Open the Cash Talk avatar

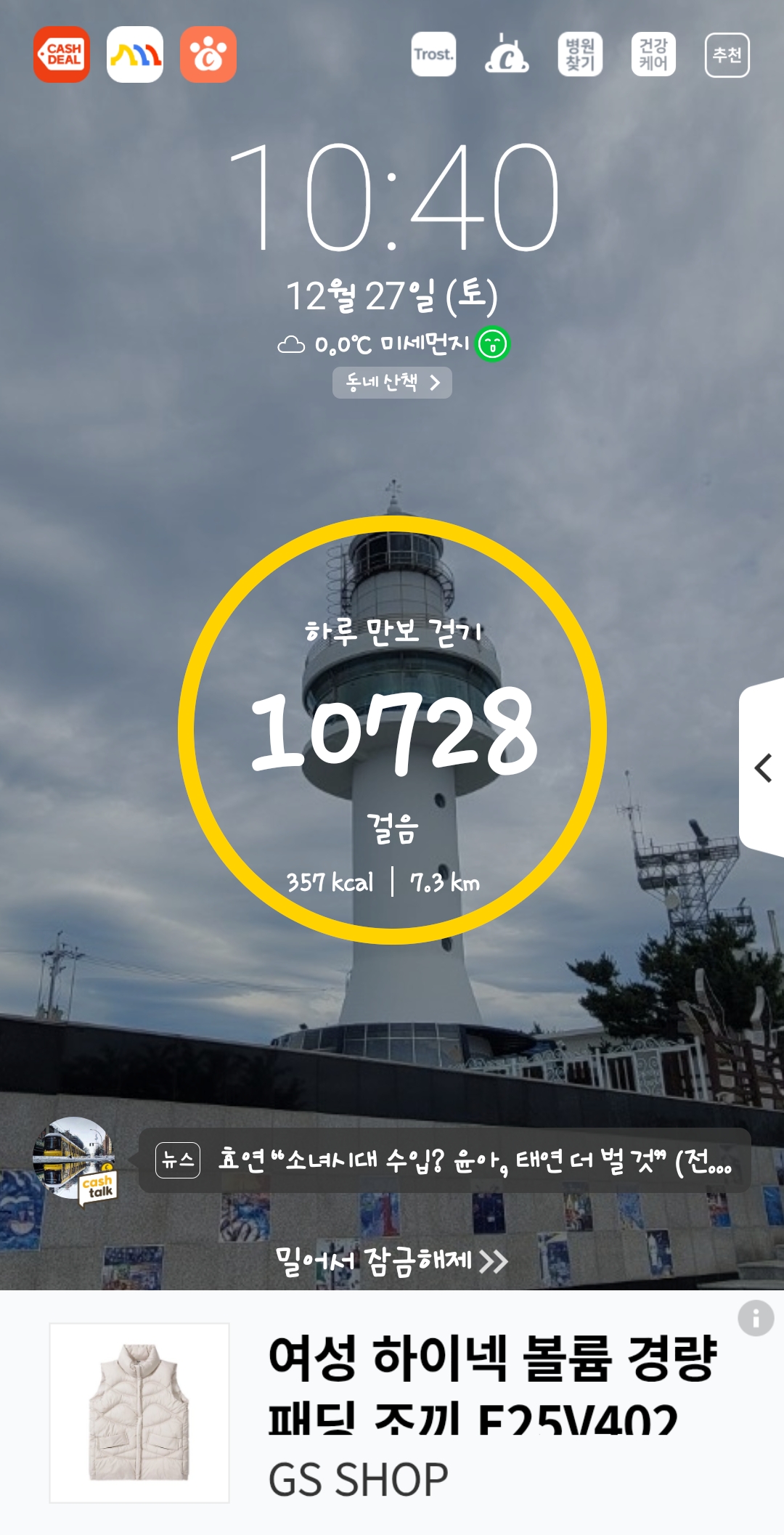coord(74,1159)
